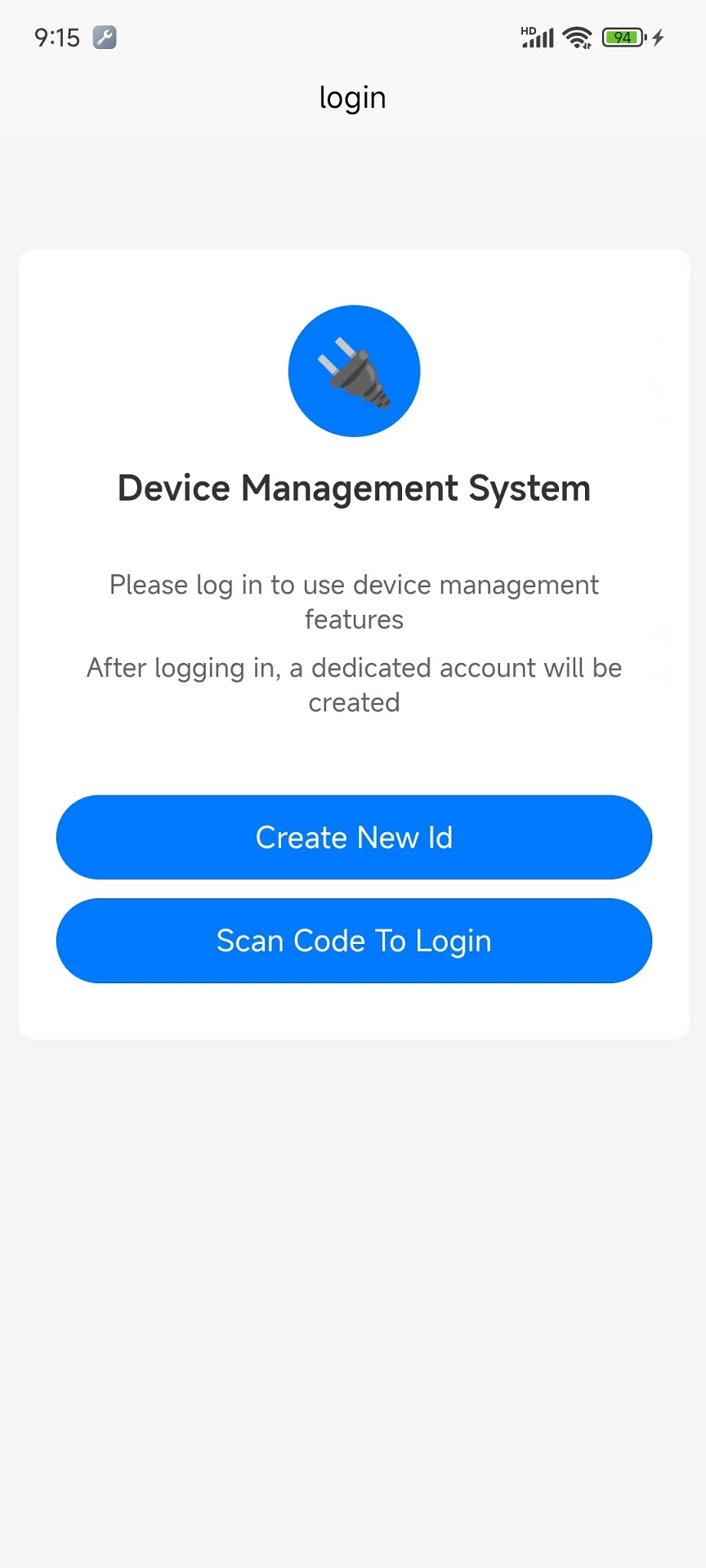
Task: Tap the gray area below the card
Action: tap(354, 1225)
